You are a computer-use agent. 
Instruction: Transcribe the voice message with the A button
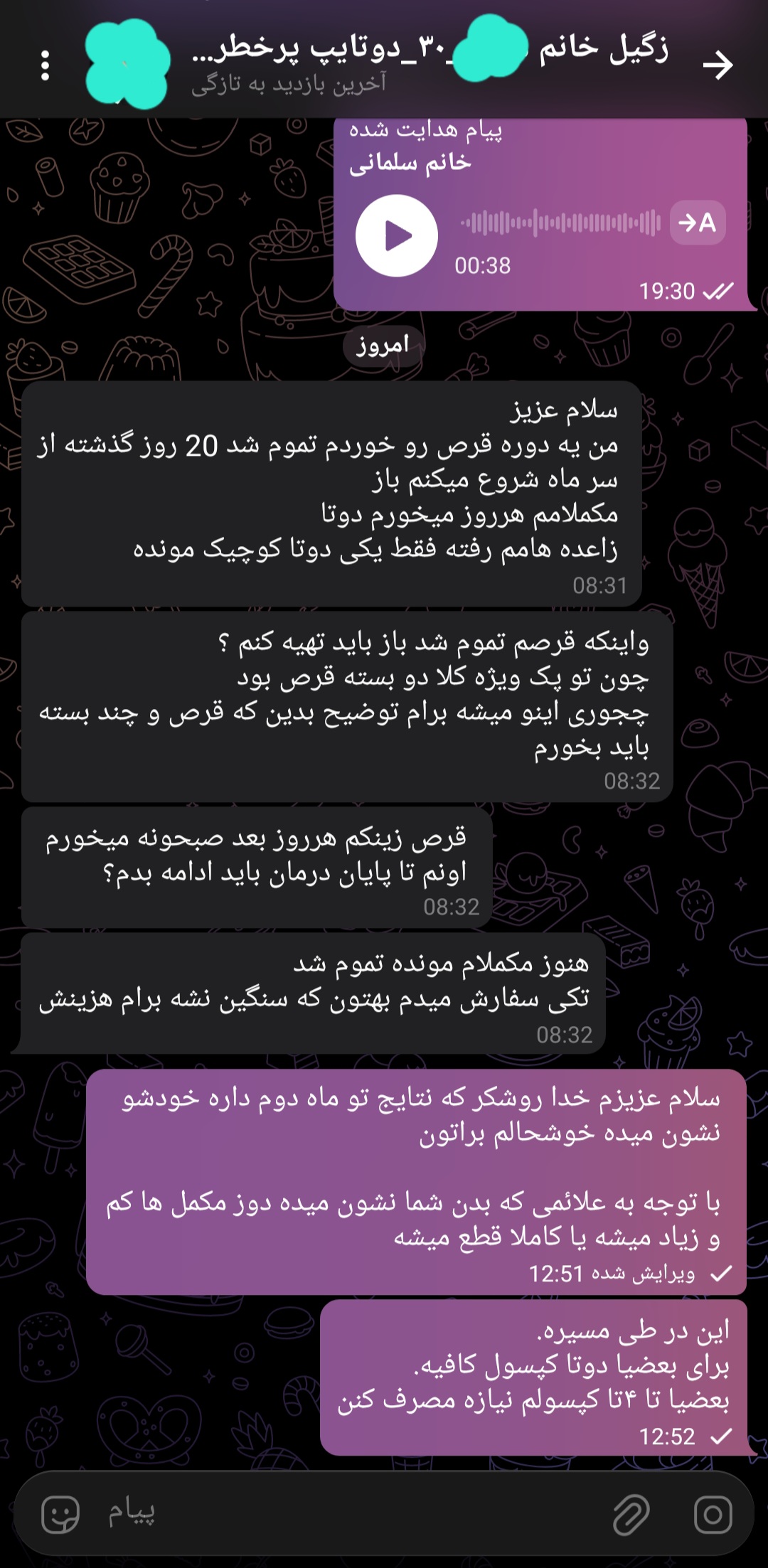point(698,223)
